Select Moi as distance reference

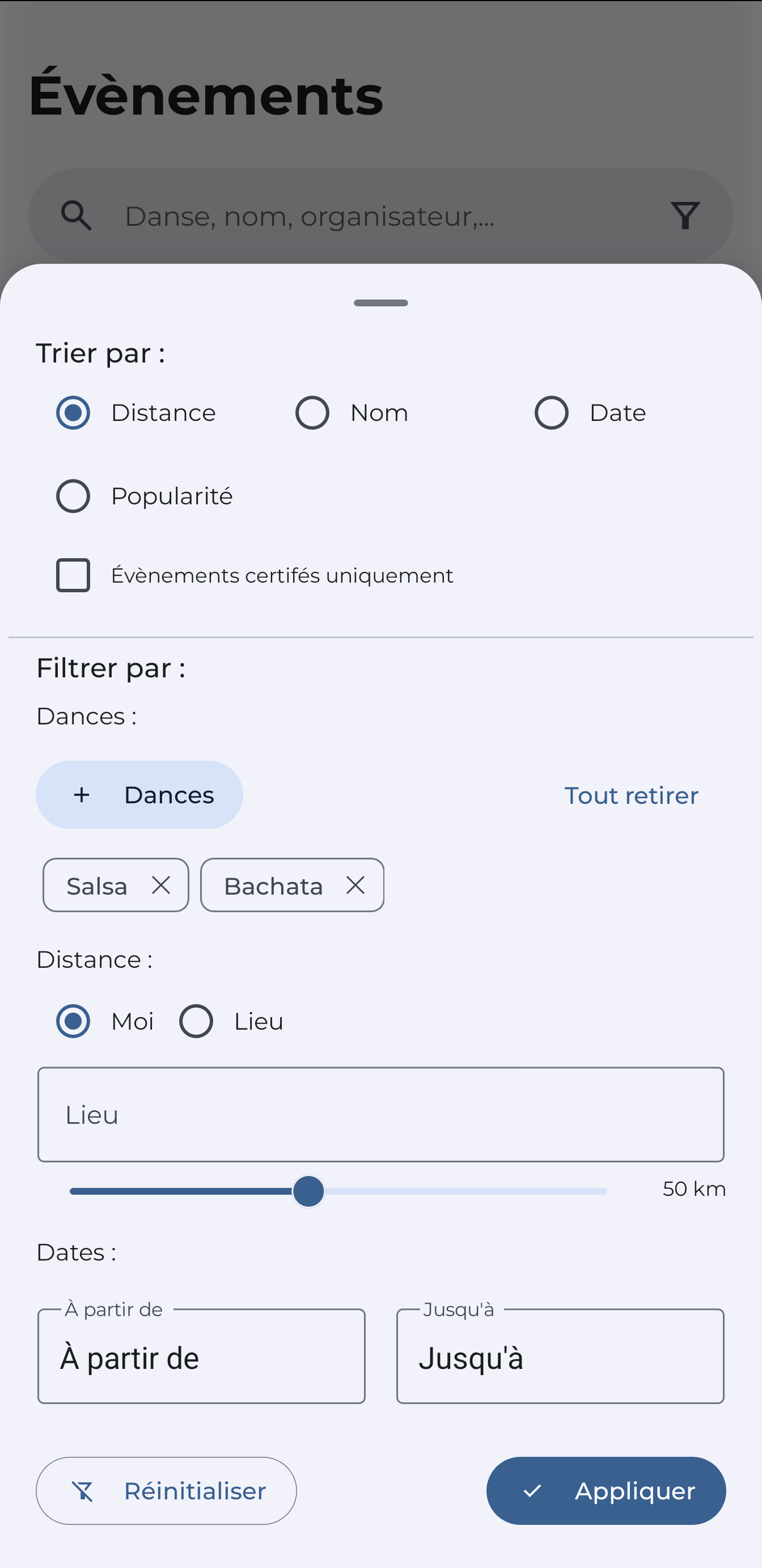[x=73, y=1021]
